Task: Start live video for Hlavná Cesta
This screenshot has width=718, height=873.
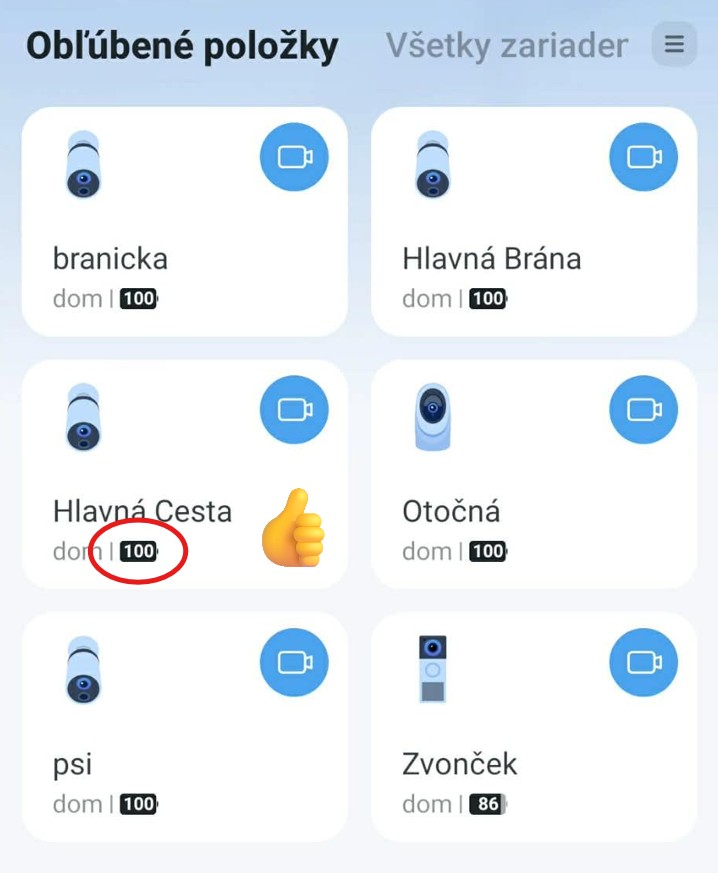Action: point(294,410)
